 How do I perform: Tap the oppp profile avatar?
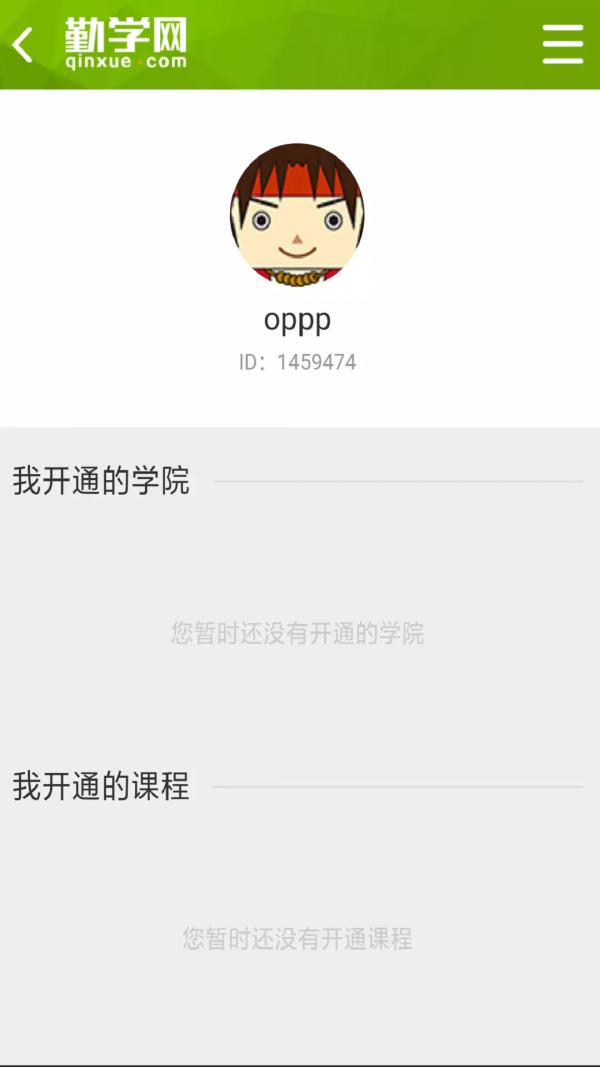click(x=297, y=215)
